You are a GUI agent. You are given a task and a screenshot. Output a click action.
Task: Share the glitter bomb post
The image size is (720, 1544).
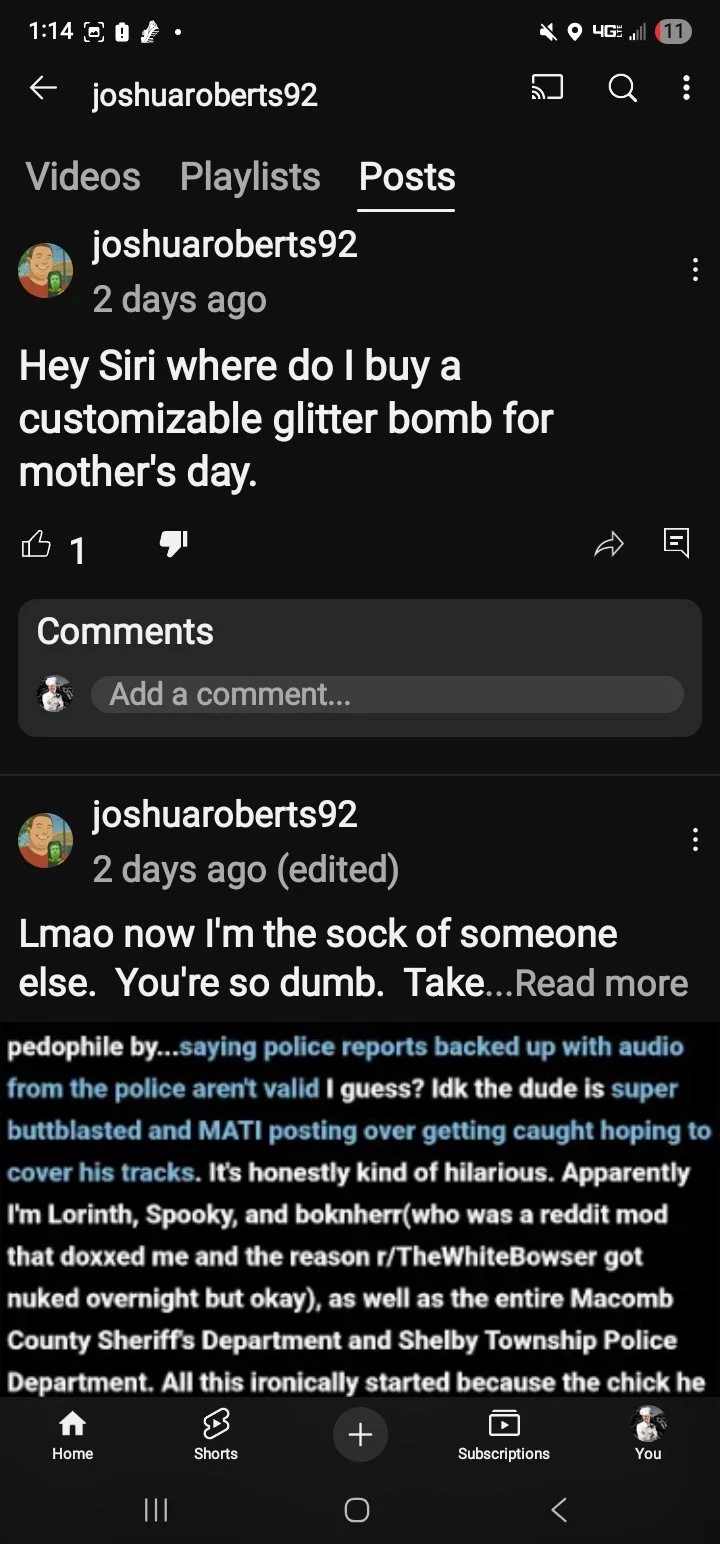[x=609, y=544]
